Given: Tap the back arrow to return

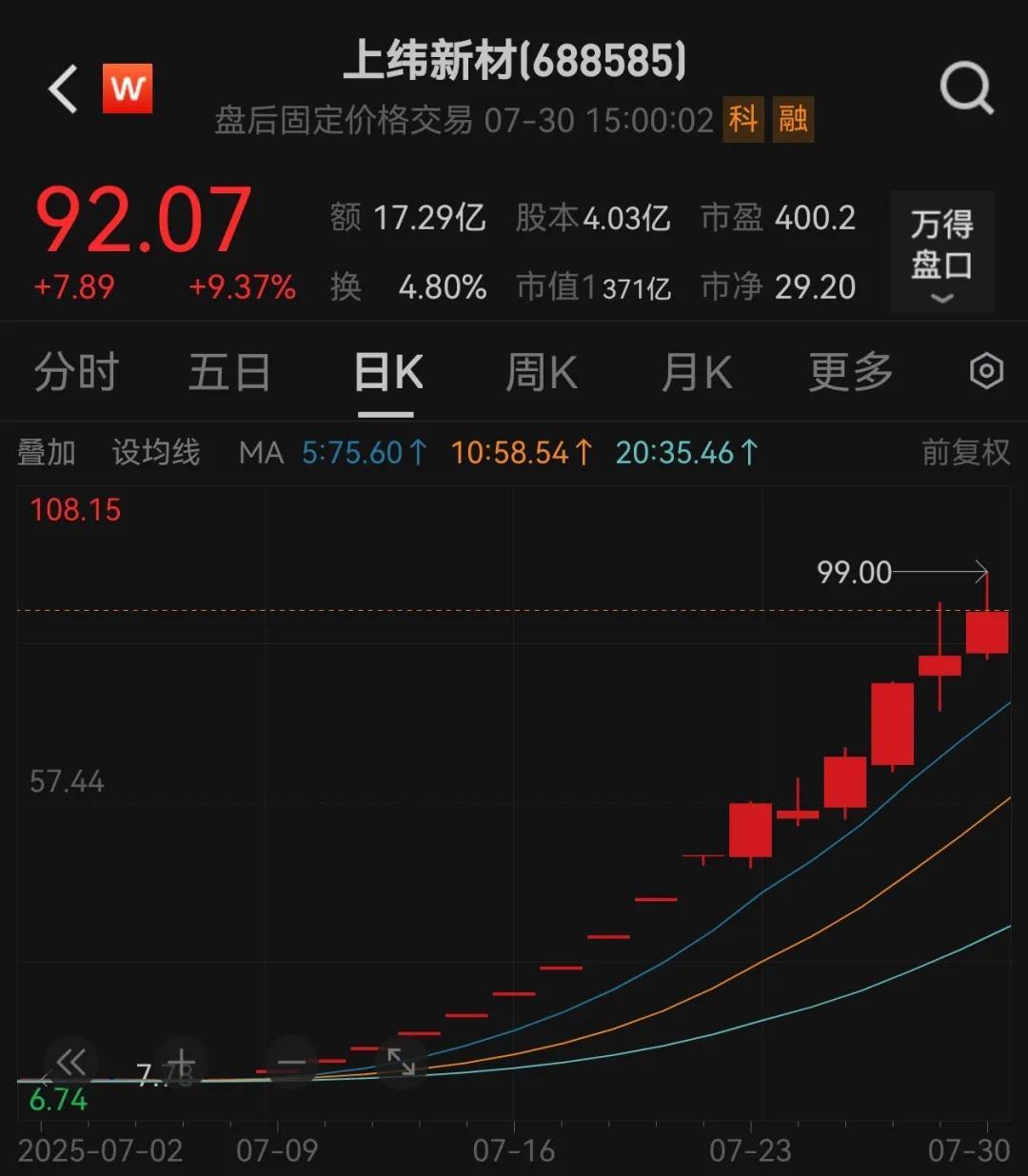Looking at the screenshot, I should pos(61,88).
